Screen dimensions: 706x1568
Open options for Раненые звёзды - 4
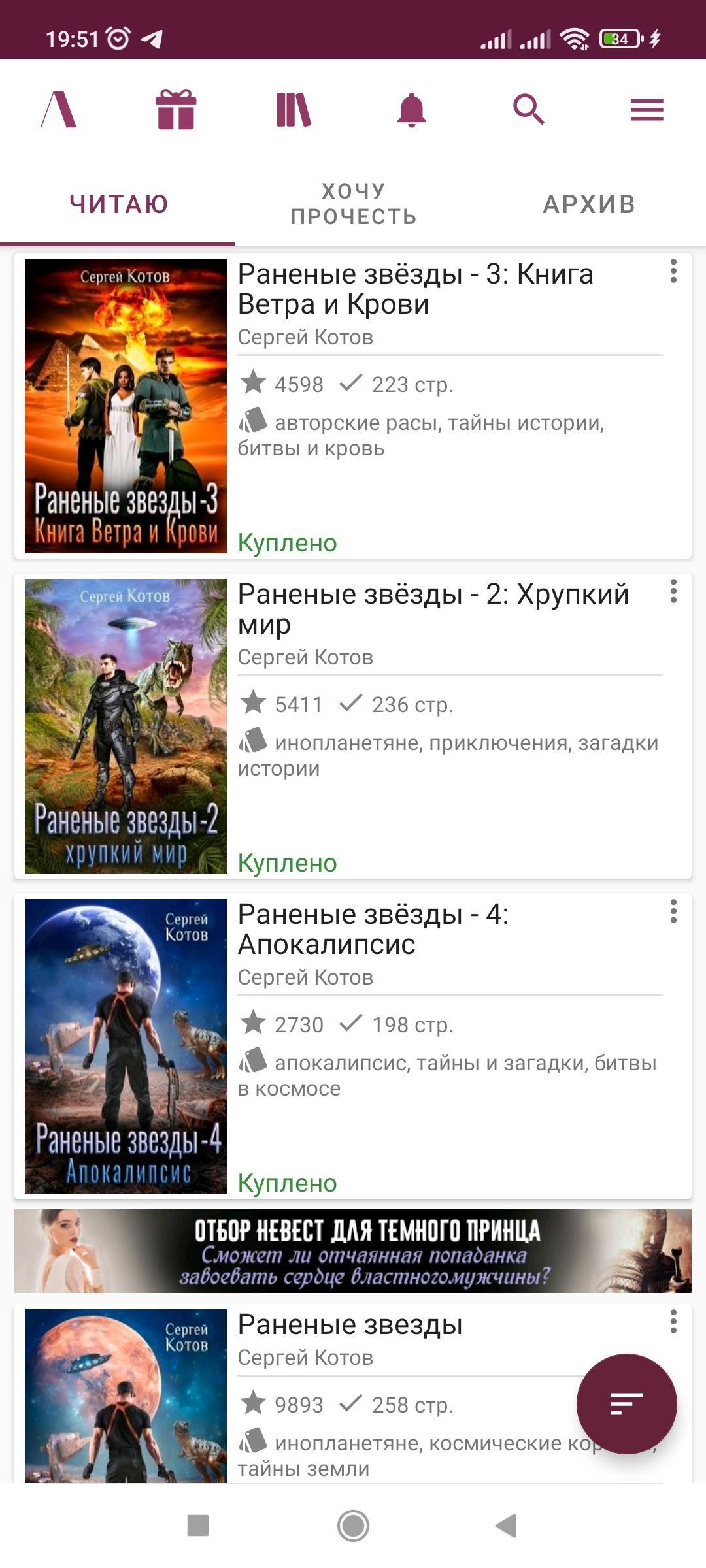[673, 911]
